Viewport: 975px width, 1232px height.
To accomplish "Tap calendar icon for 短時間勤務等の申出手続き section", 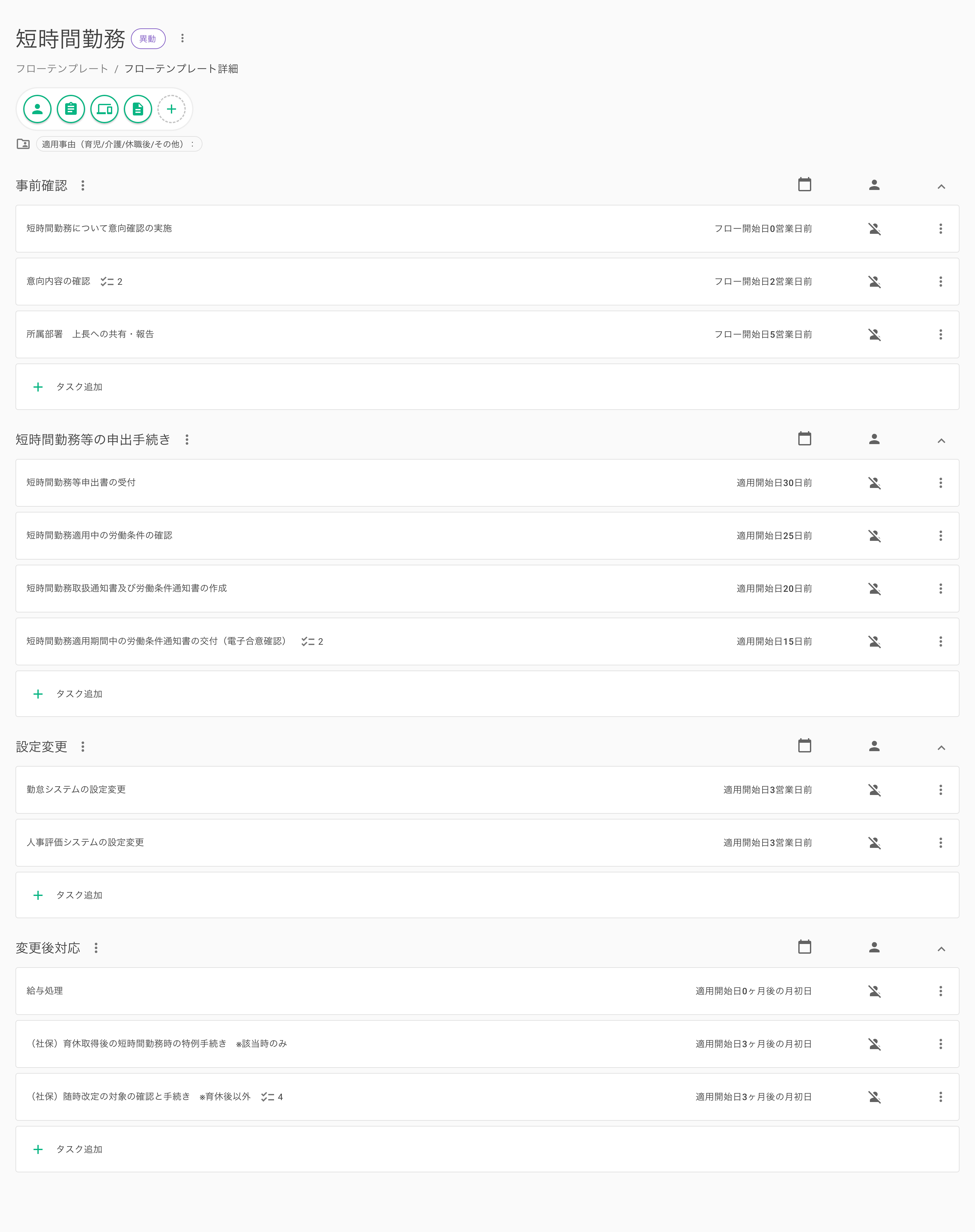I will click(x=804, y=439).
